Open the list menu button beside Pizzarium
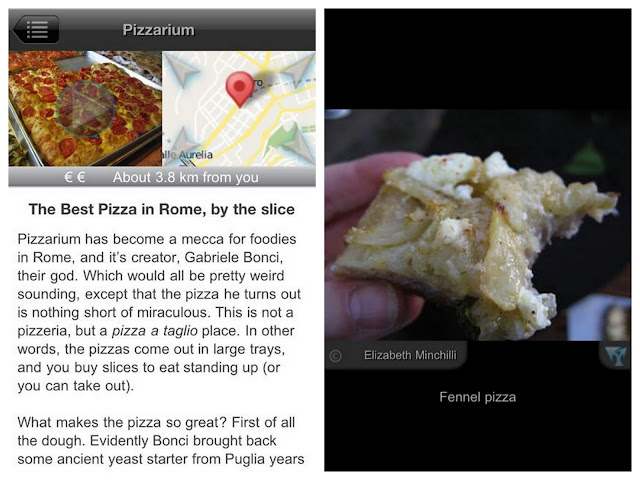This screenshot has width=640, height=480. pos(36,29)
